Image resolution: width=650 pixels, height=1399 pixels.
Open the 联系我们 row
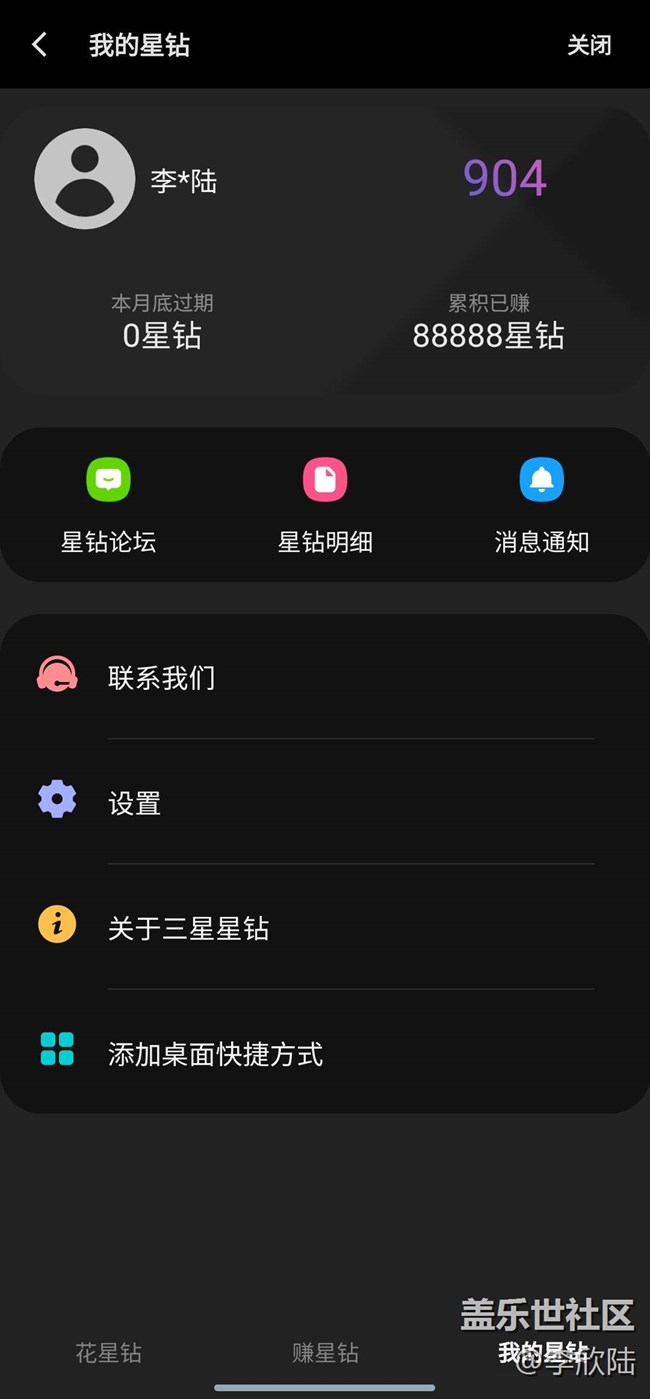click(325, 677)
